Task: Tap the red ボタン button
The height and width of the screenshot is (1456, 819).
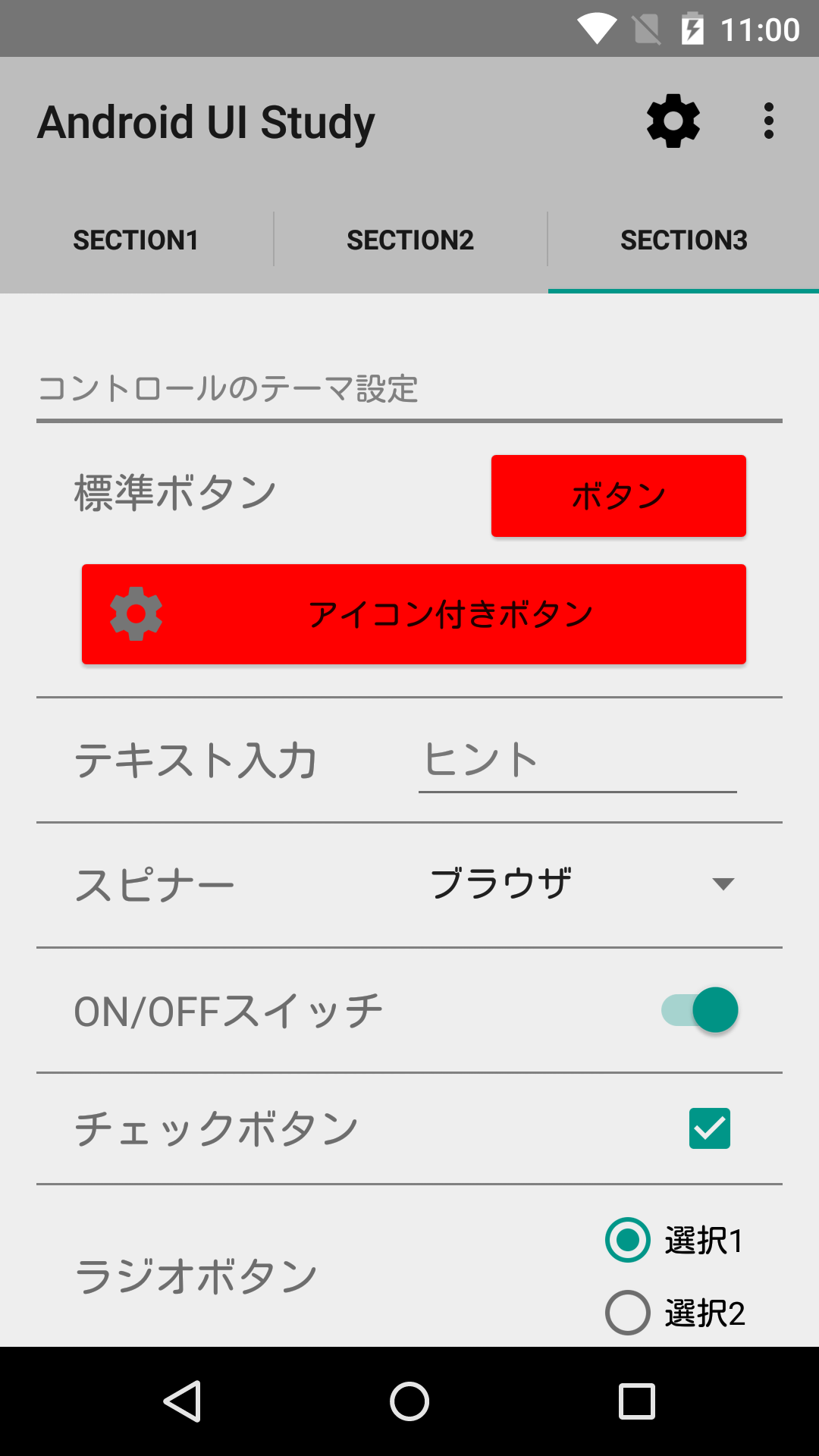Action: pos(619,496)
